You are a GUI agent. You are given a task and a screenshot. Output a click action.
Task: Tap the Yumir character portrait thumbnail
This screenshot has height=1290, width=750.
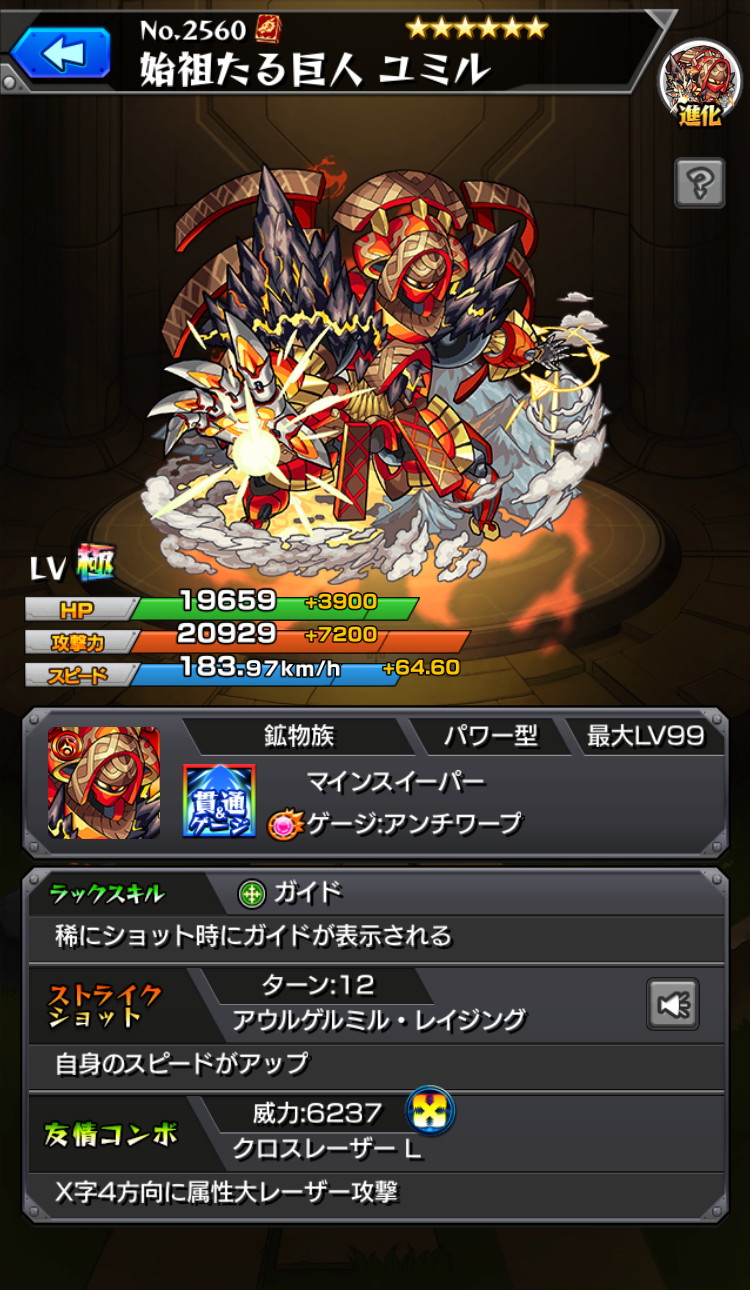tap(104, 783)
